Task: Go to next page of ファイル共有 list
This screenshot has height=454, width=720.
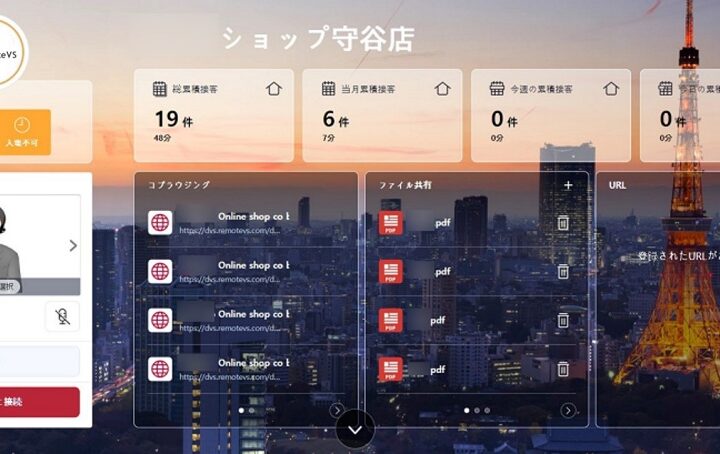Action: click(568, 410)
